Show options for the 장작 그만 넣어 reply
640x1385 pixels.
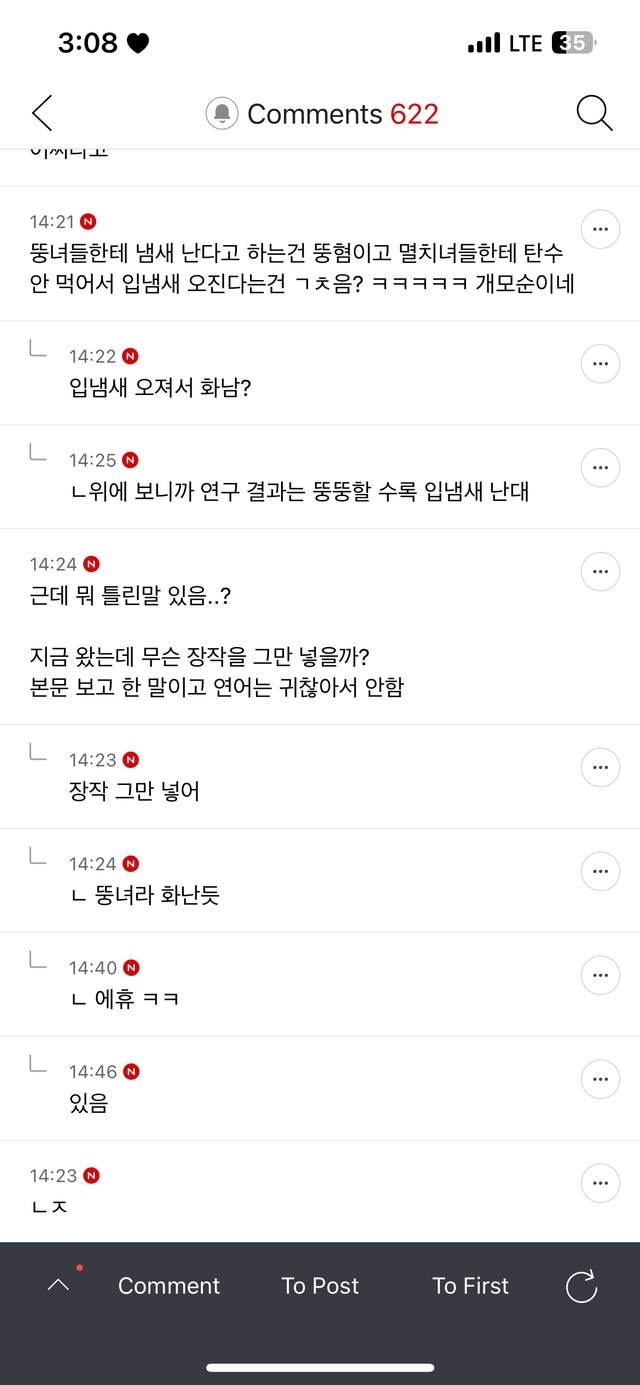pyautogui.click(x=600, y=768)
